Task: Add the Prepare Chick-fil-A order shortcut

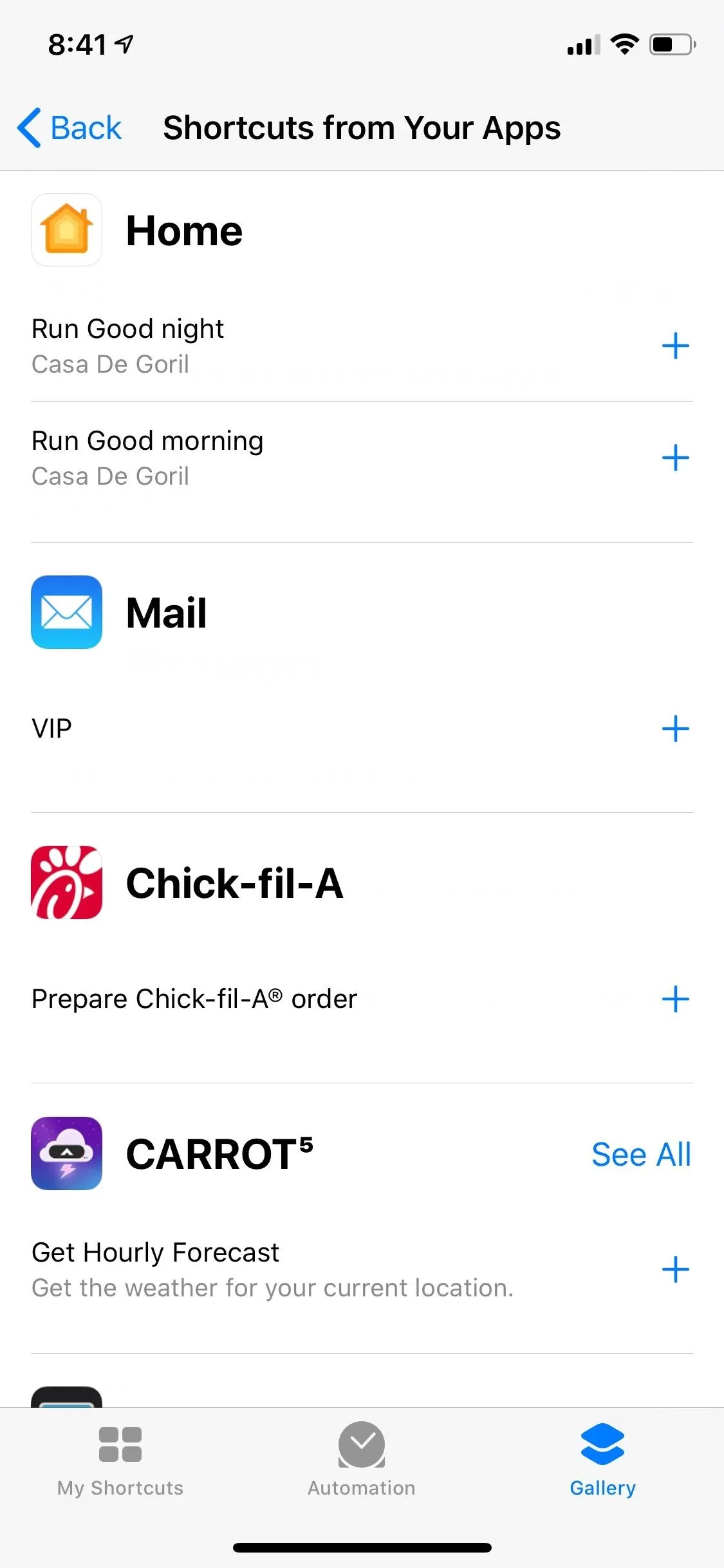Action: (x=675, y=999)
